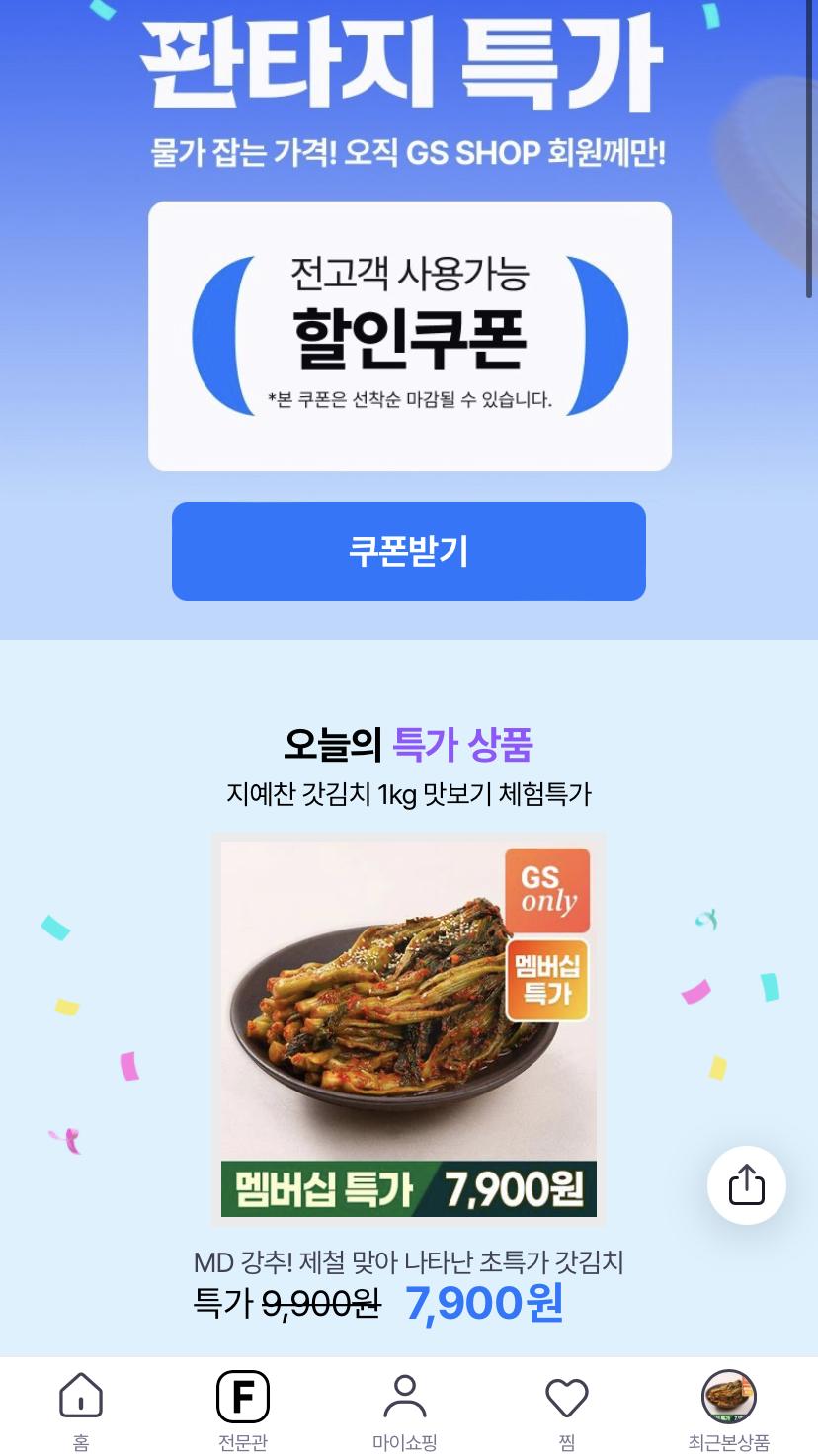Tap the 할인쿠폰 coupon card
Screen dimensions: 818x1456
(409, 336)
